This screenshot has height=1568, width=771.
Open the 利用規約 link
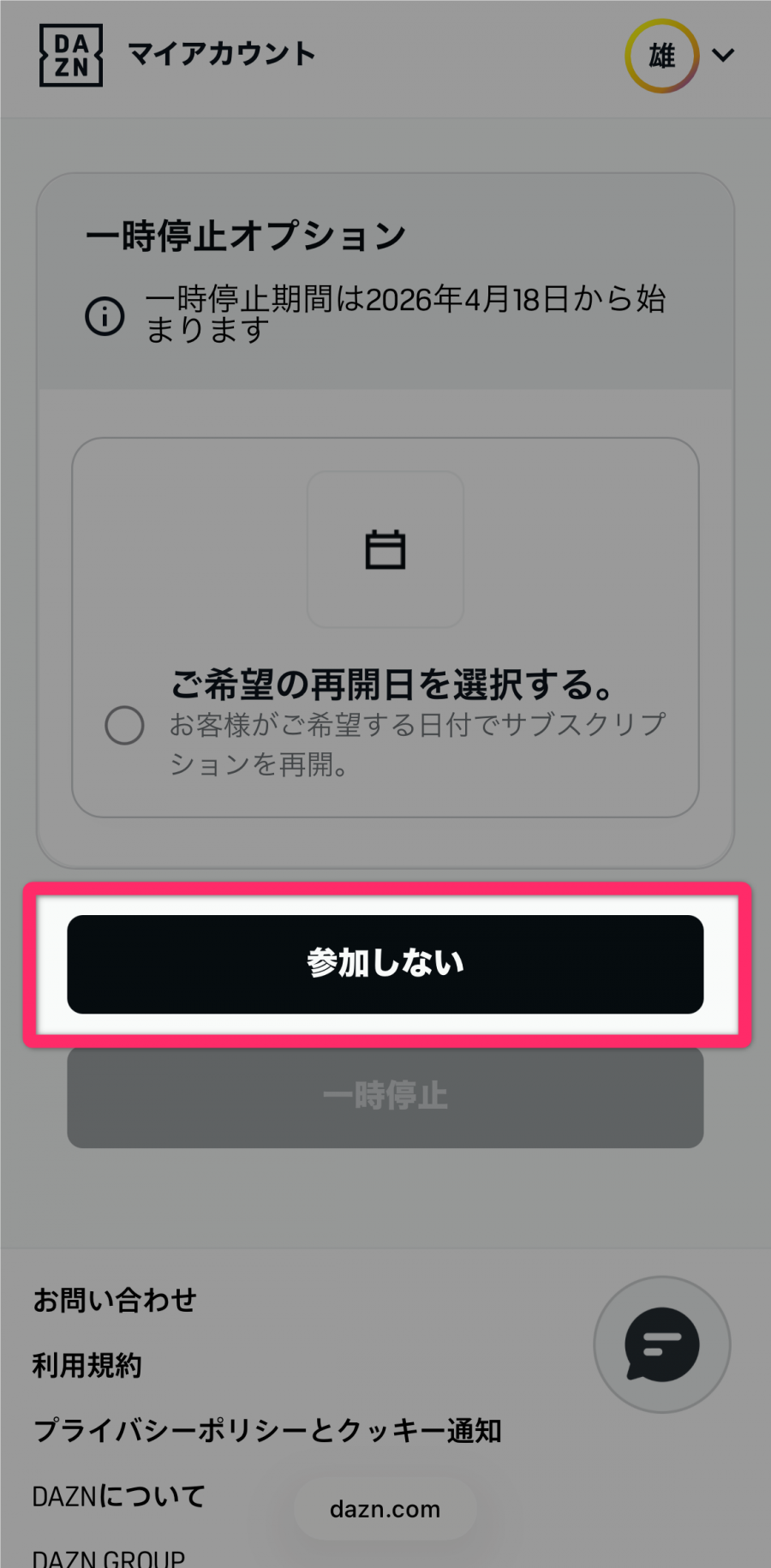[x=87, y=1366]
